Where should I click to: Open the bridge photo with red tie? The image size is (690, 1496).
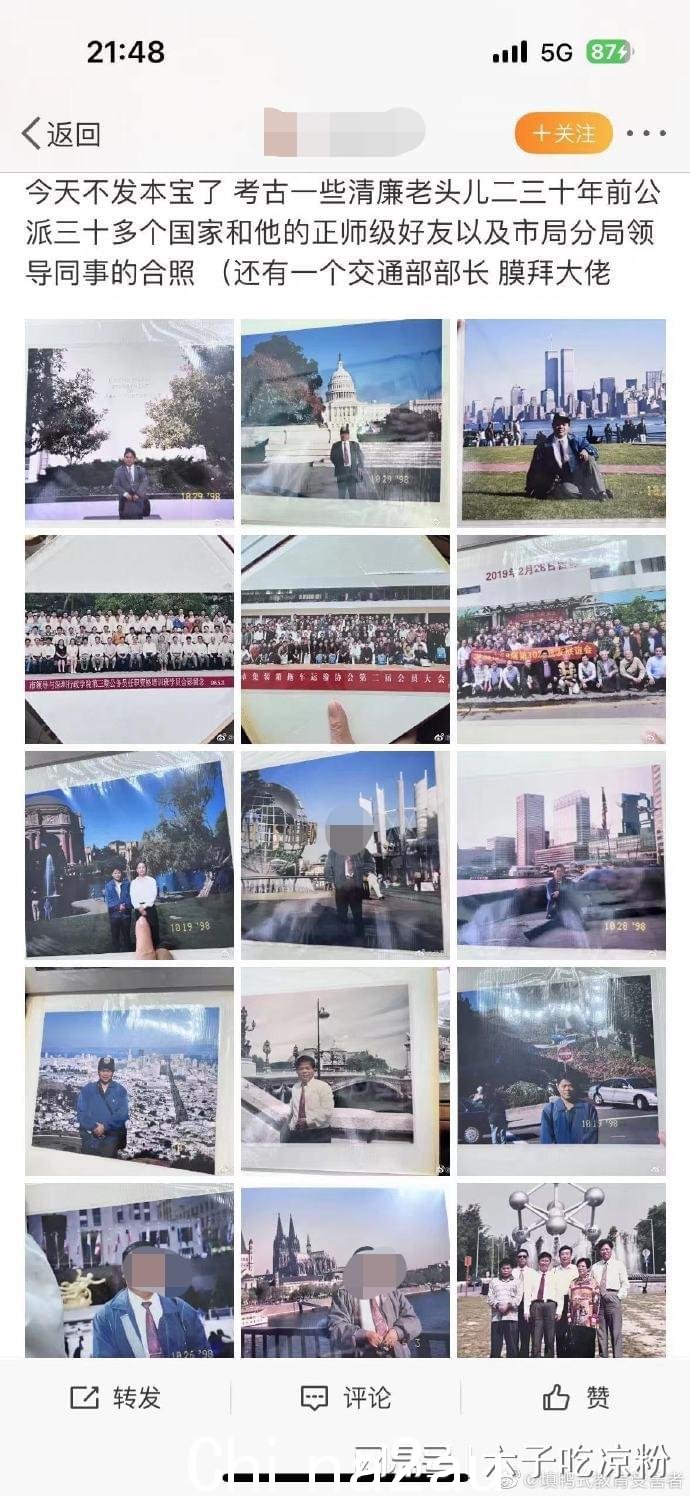345,1070
